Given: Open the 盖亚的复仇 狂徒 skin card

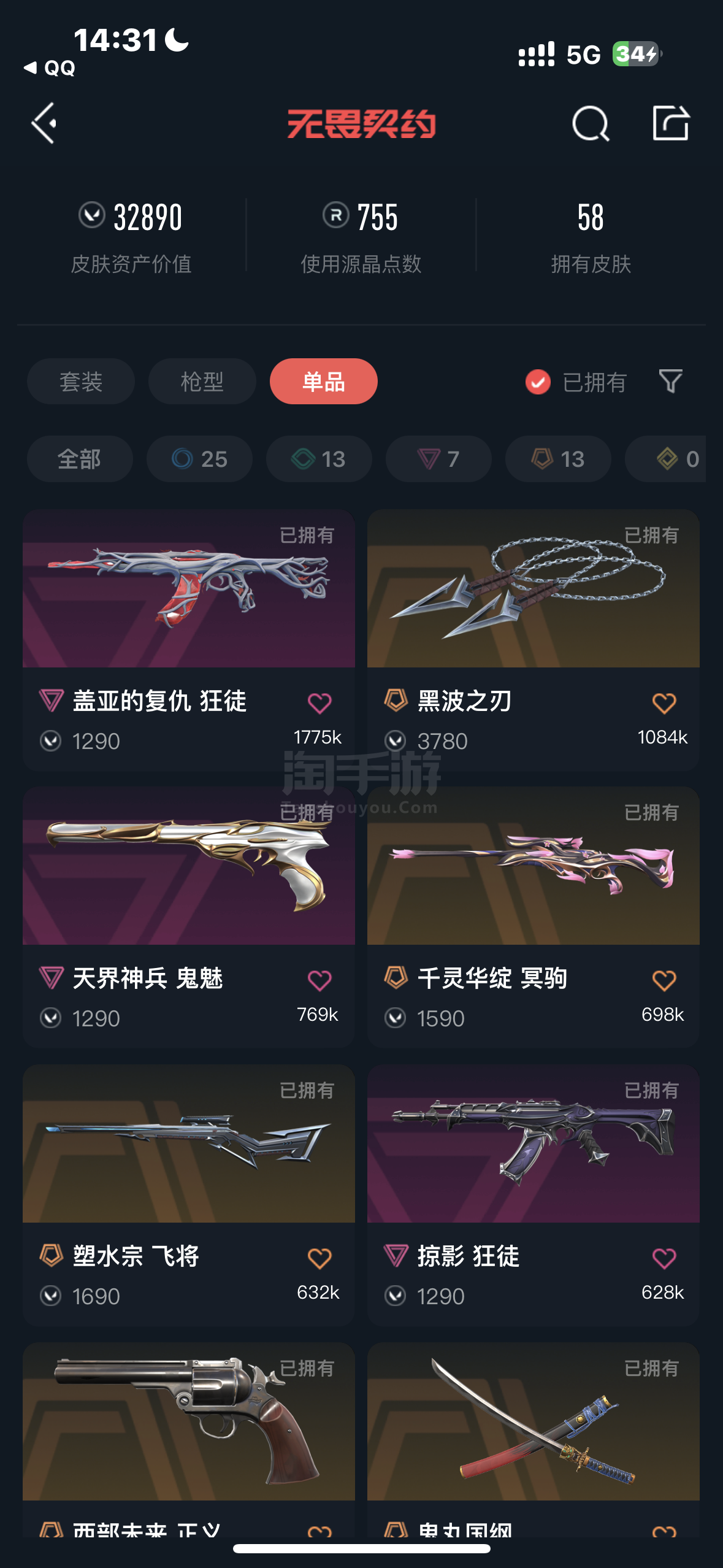Looking at the screenshot, I should (x=189, y=640).
